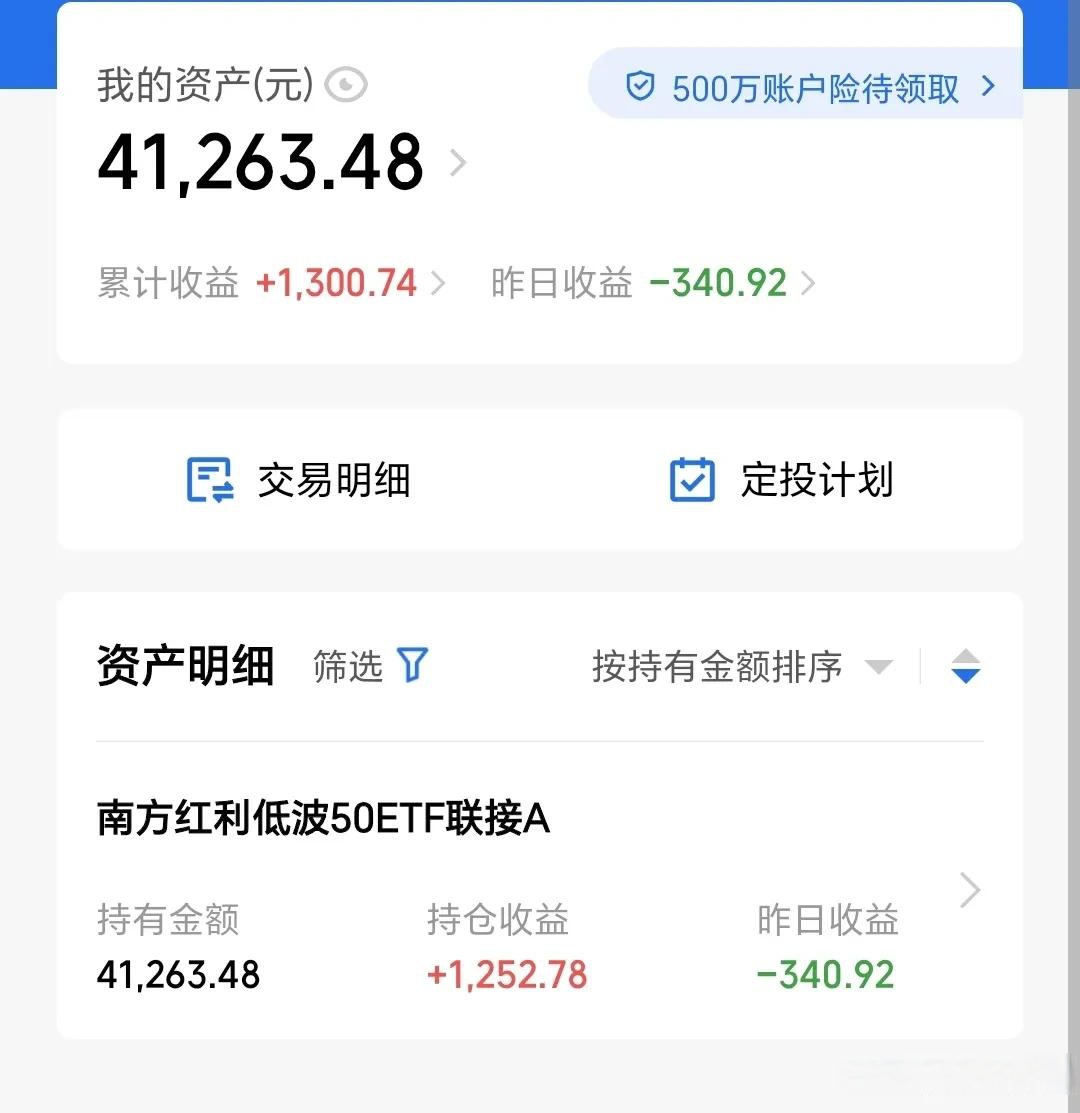Click the 筛选 funnel filter icon
Image resolution: width=1080 pixels, height=1113 pixels.
pyautogui.click(x=412, y=664)
